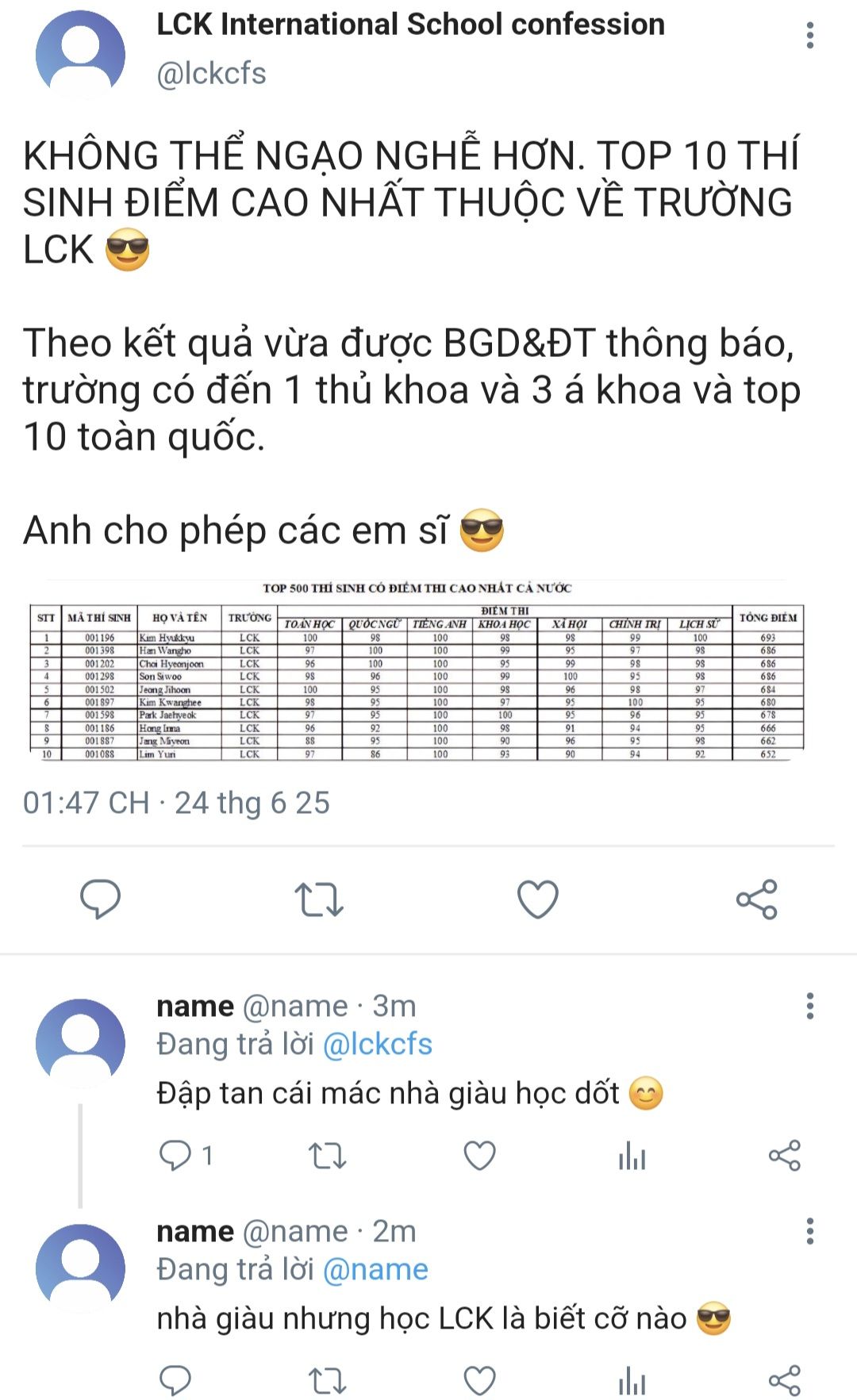857x1400 pixels.
Task: Like the main LCK tweet
Action: pyautogui.click(x=538, y=899)
